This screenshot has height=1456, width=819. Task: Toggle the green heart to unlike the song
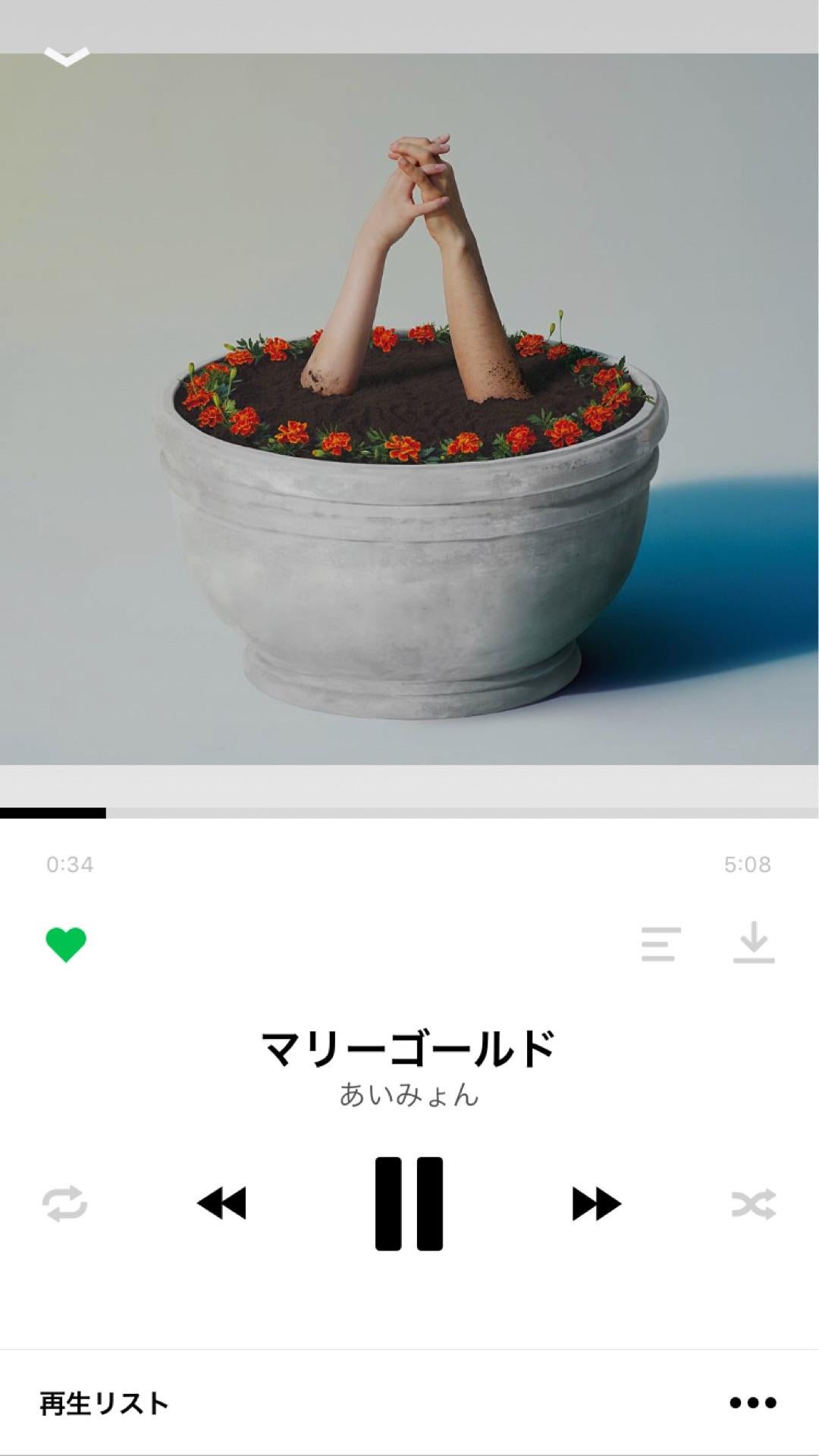pyautogui.click(x=67, y=944)
